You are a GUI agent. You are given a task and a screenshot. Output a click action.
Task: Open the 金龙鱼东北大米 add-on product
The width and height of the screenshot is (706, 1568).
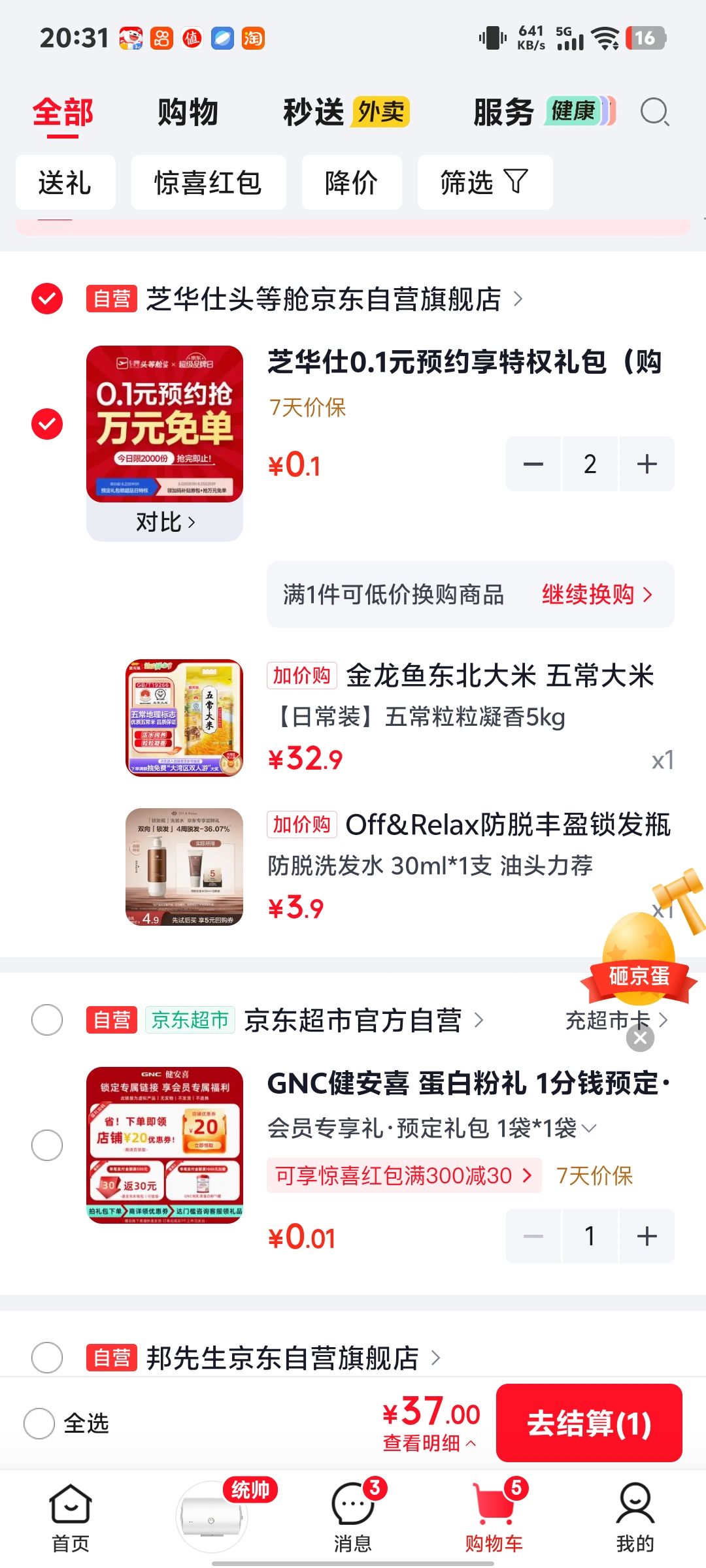(x=400, y=717)
